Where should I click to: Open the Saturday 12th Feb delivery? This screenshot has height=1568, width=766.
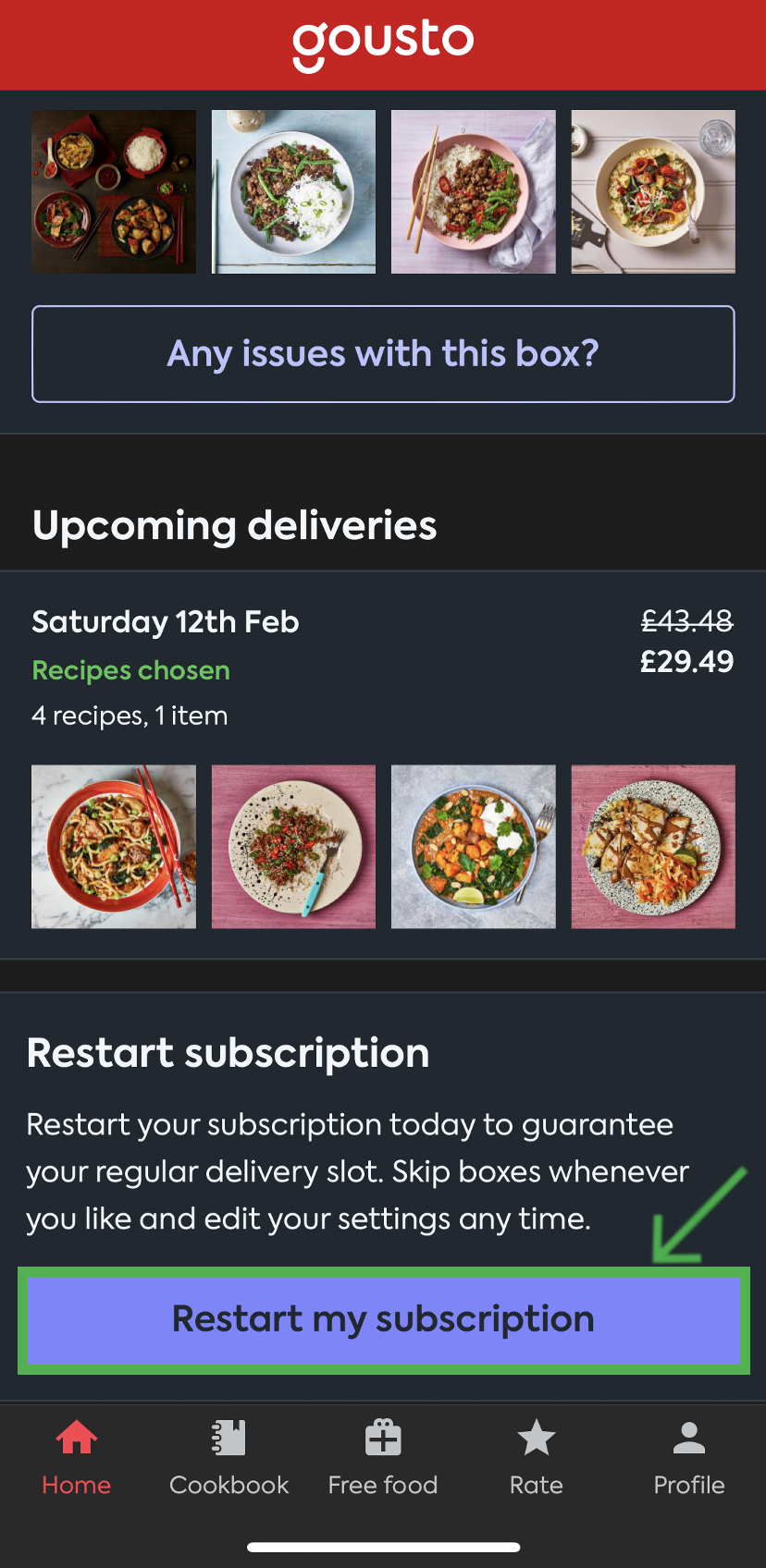point(383,766)
